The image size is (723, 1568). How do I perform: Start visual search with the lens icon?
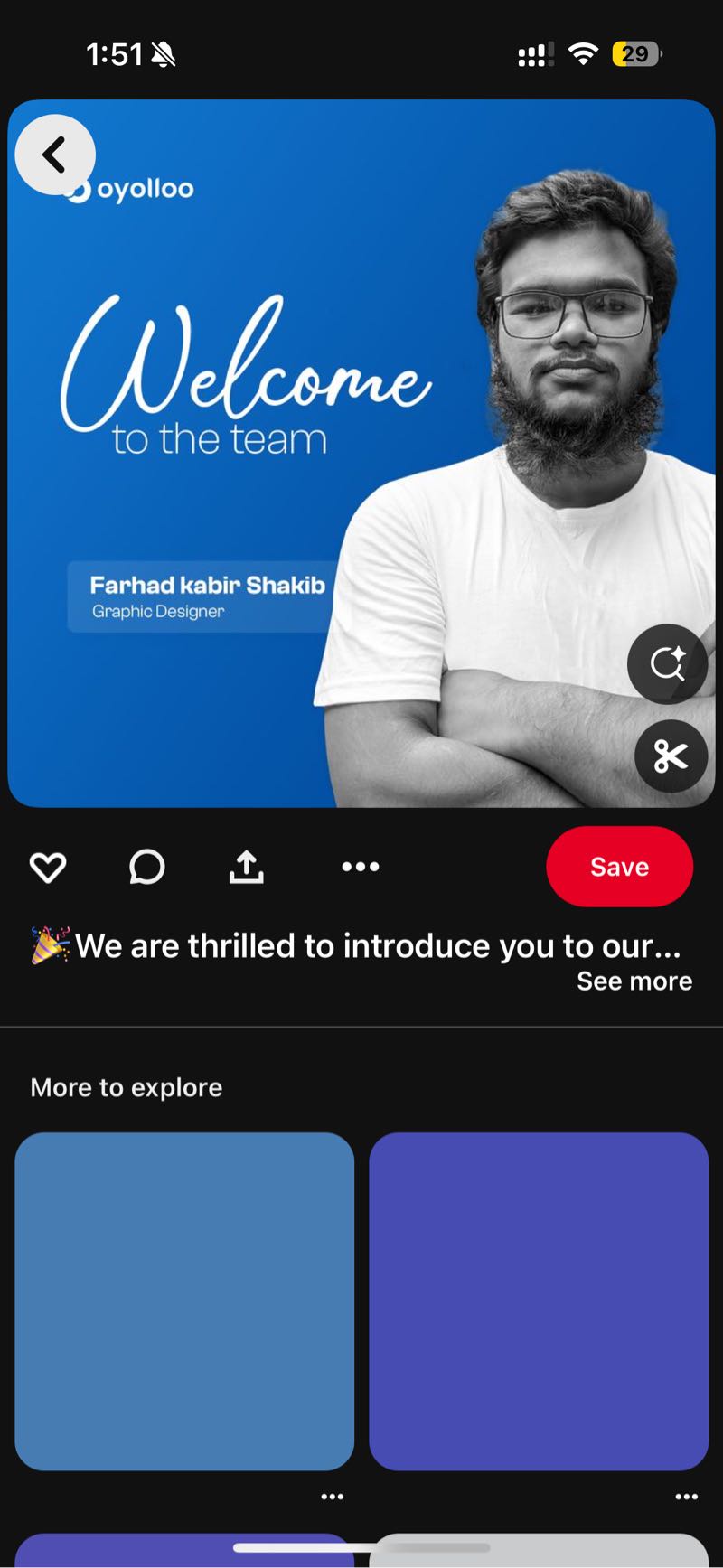pos(667,663)
